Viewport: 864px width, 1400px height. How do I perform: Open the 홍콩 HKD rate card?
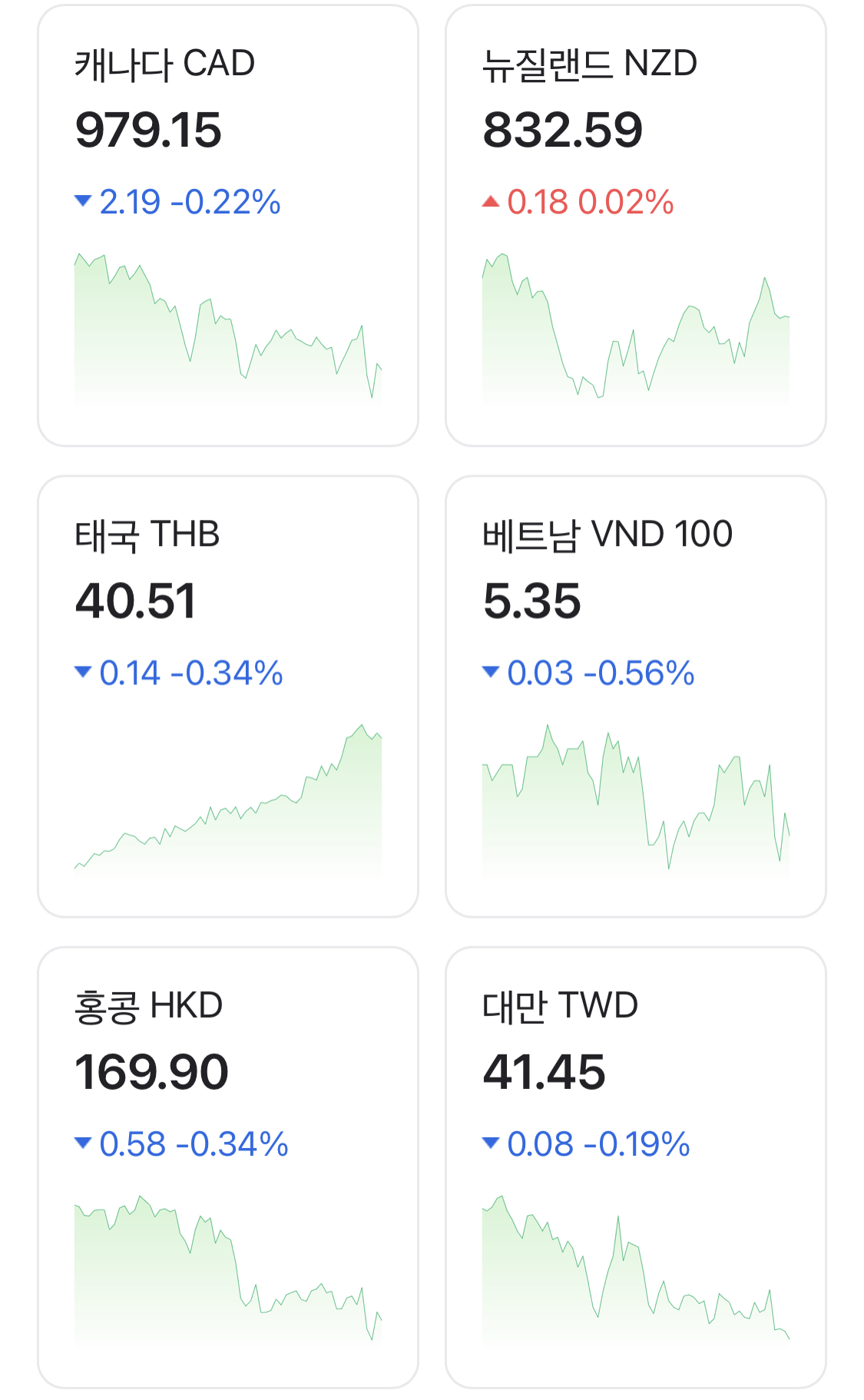coord(228,1167)
